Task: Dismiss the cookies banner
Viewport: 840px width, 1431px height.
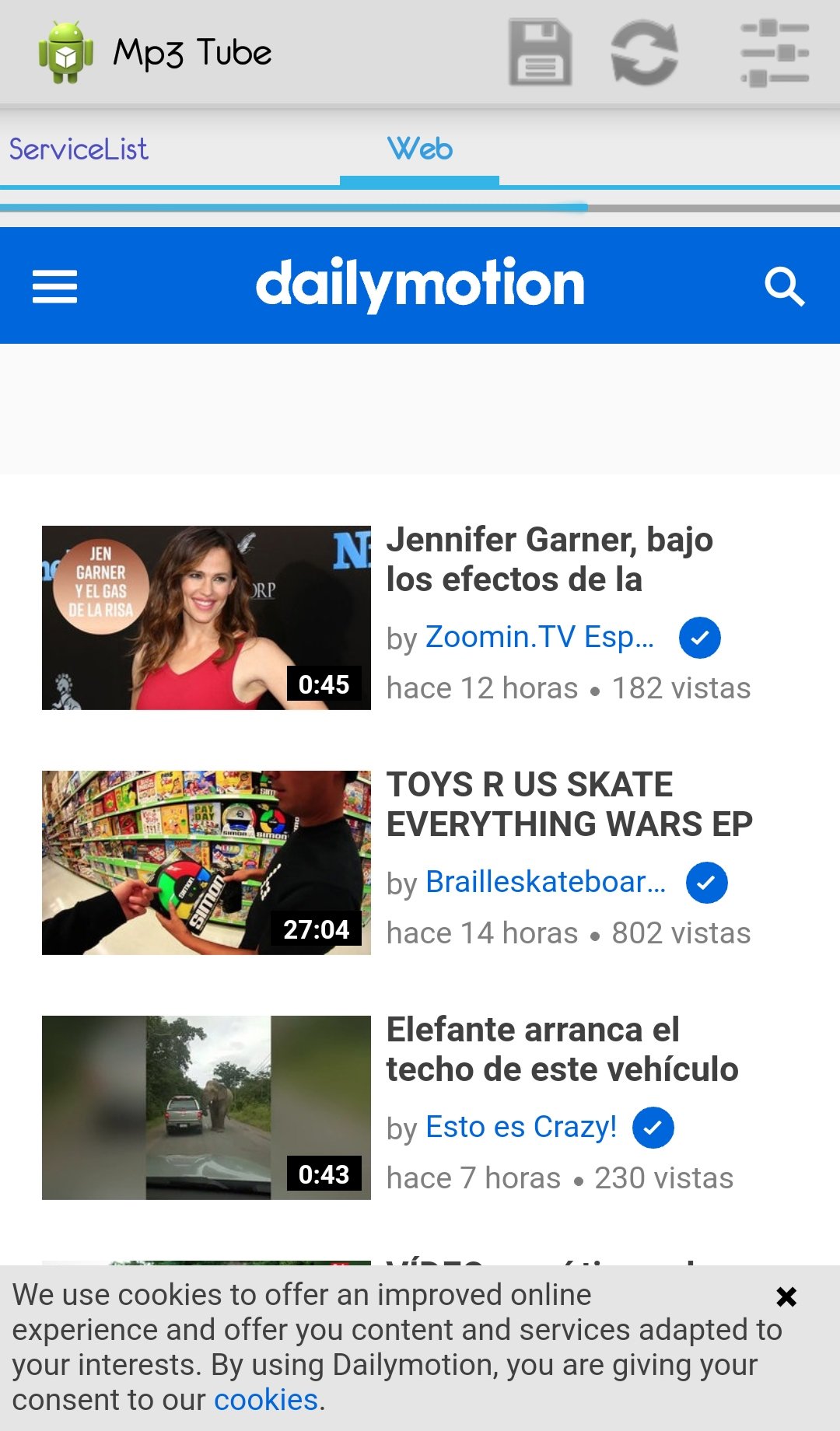Action: click(786, 1296)
